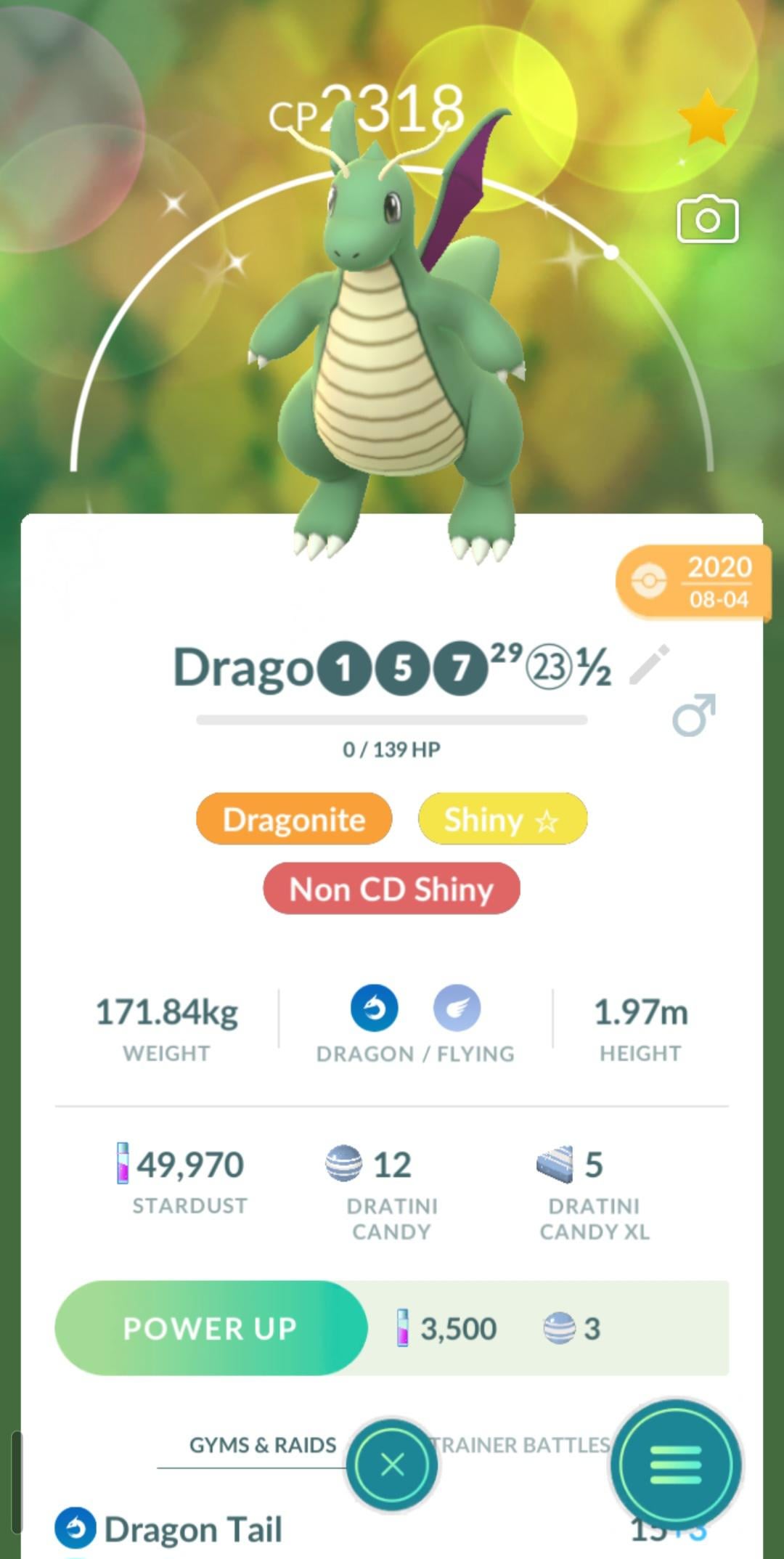Screen dimensions: 784x1559
Task: Close the Pokémon details screen
Action: click(x=392, y=1464)
